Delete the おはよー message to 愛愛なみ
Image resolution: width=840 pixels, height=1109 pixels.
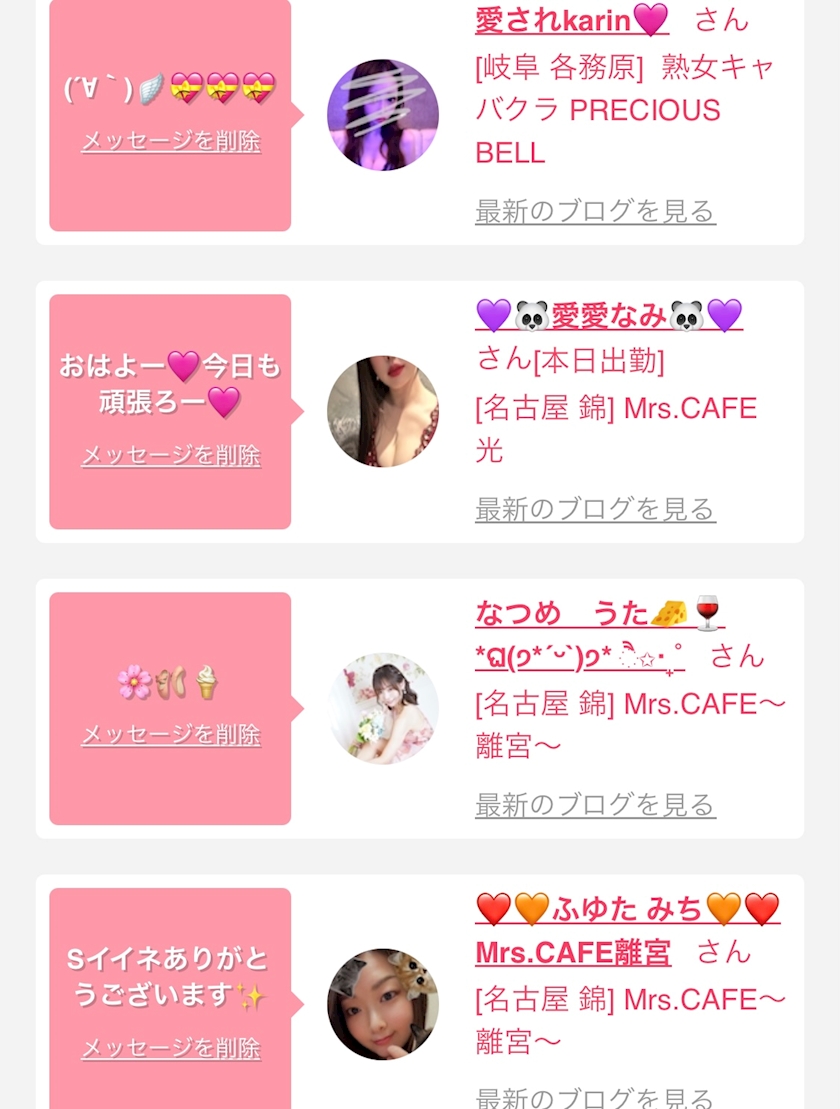[171, 456]
